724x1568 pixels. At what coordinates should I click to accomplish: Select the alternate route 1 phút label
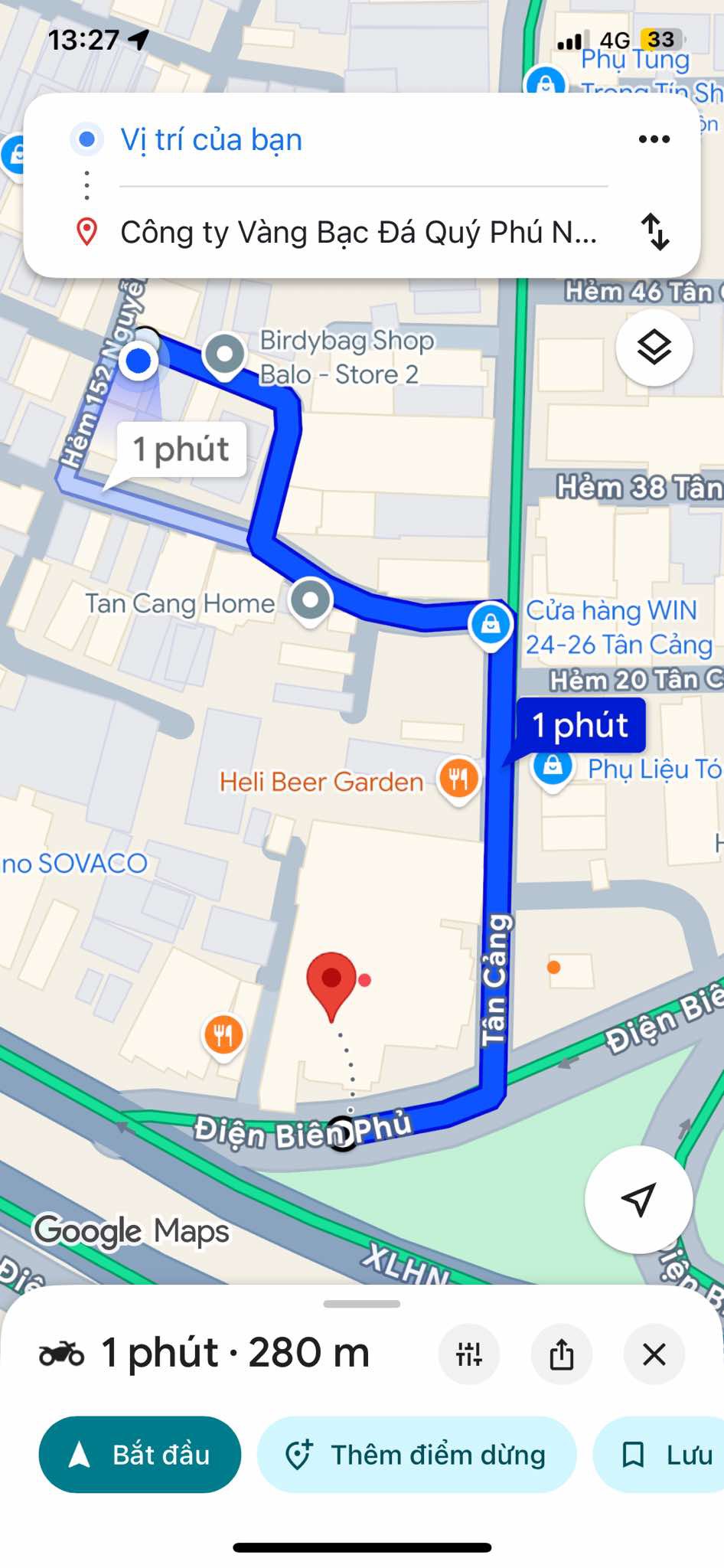point(183,449)
